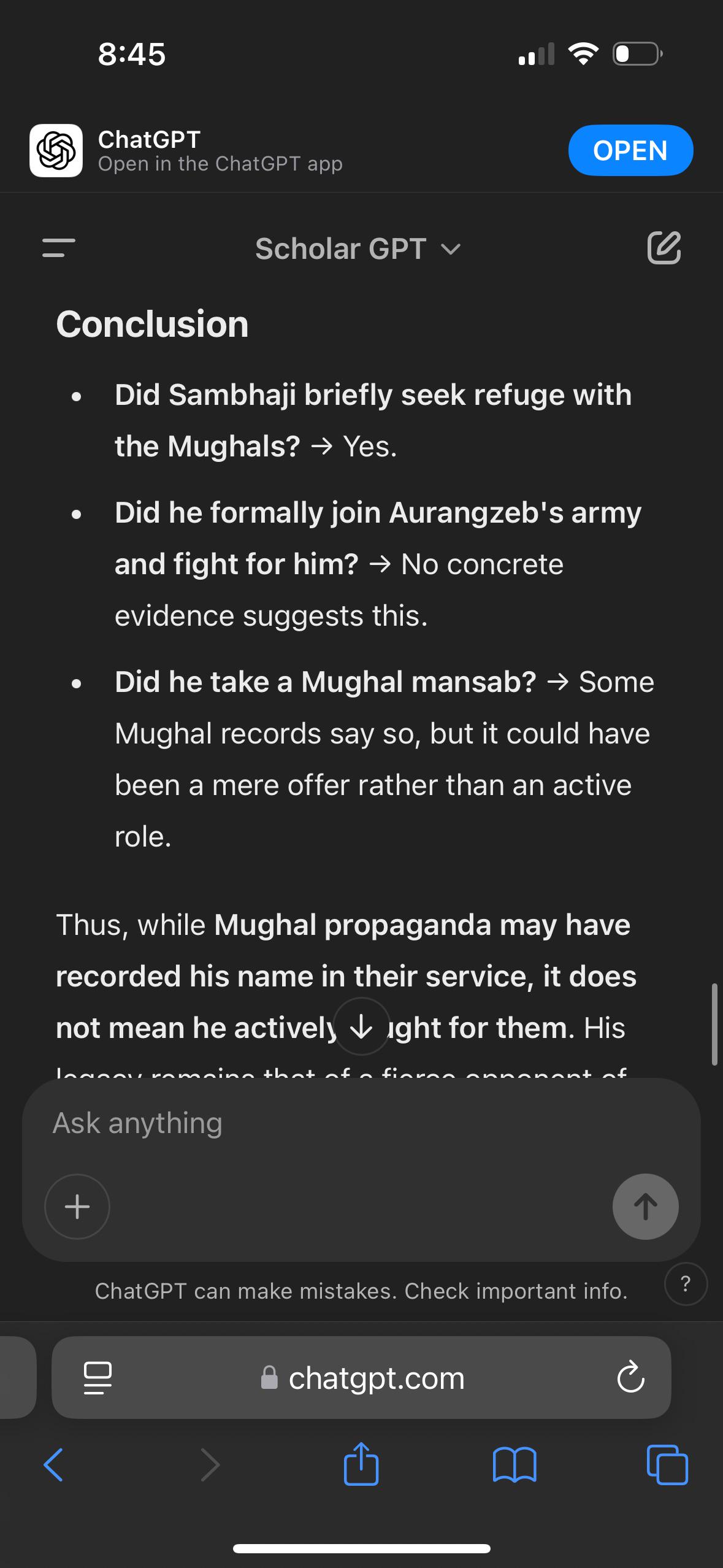Screen dimensions: 723x1568
Task: Tap the plus attachment button
Action: pos(77,1207)
